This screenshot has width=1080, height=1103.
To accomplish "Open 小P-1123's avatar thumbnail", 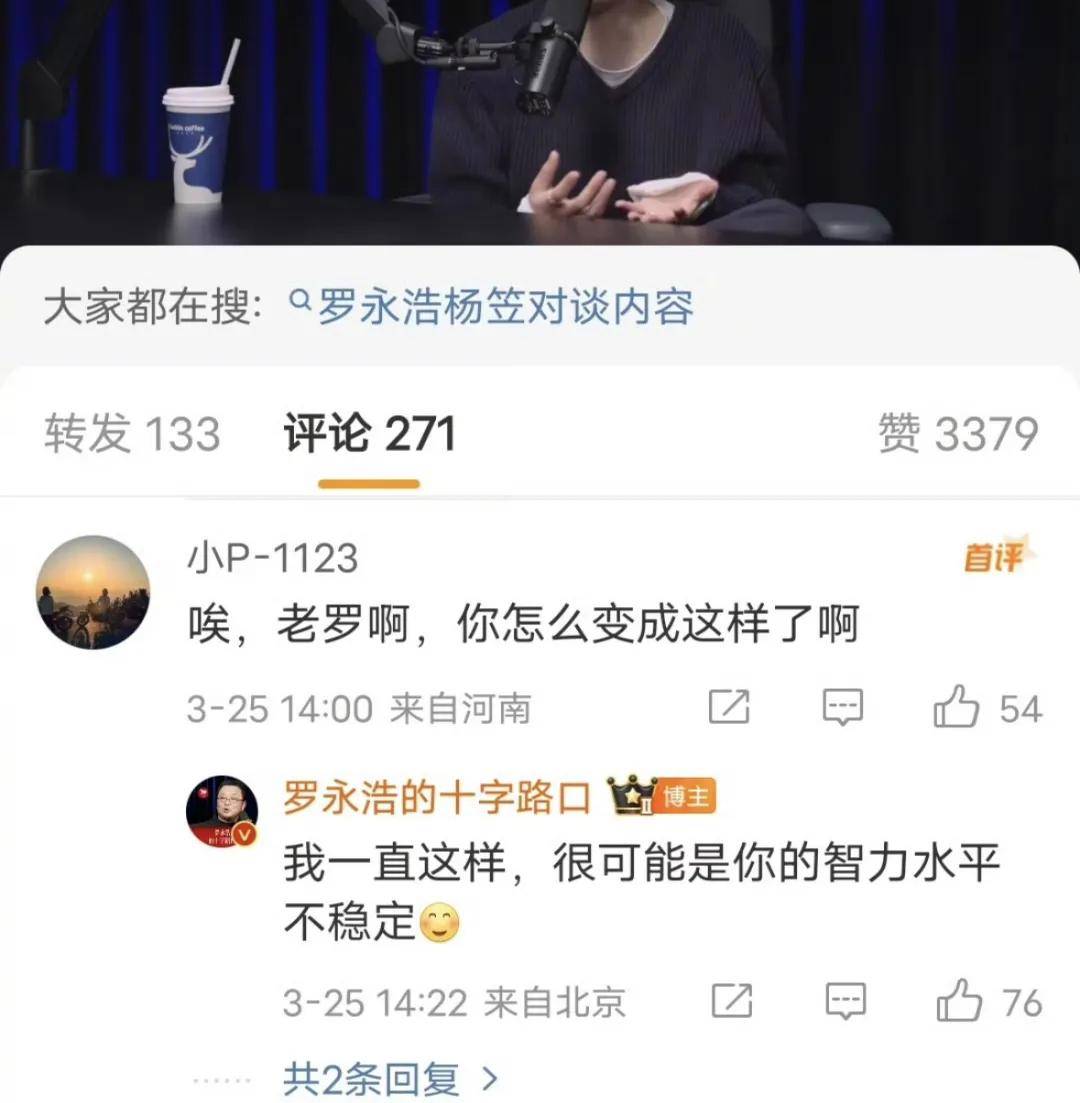I will click(93, 591).
